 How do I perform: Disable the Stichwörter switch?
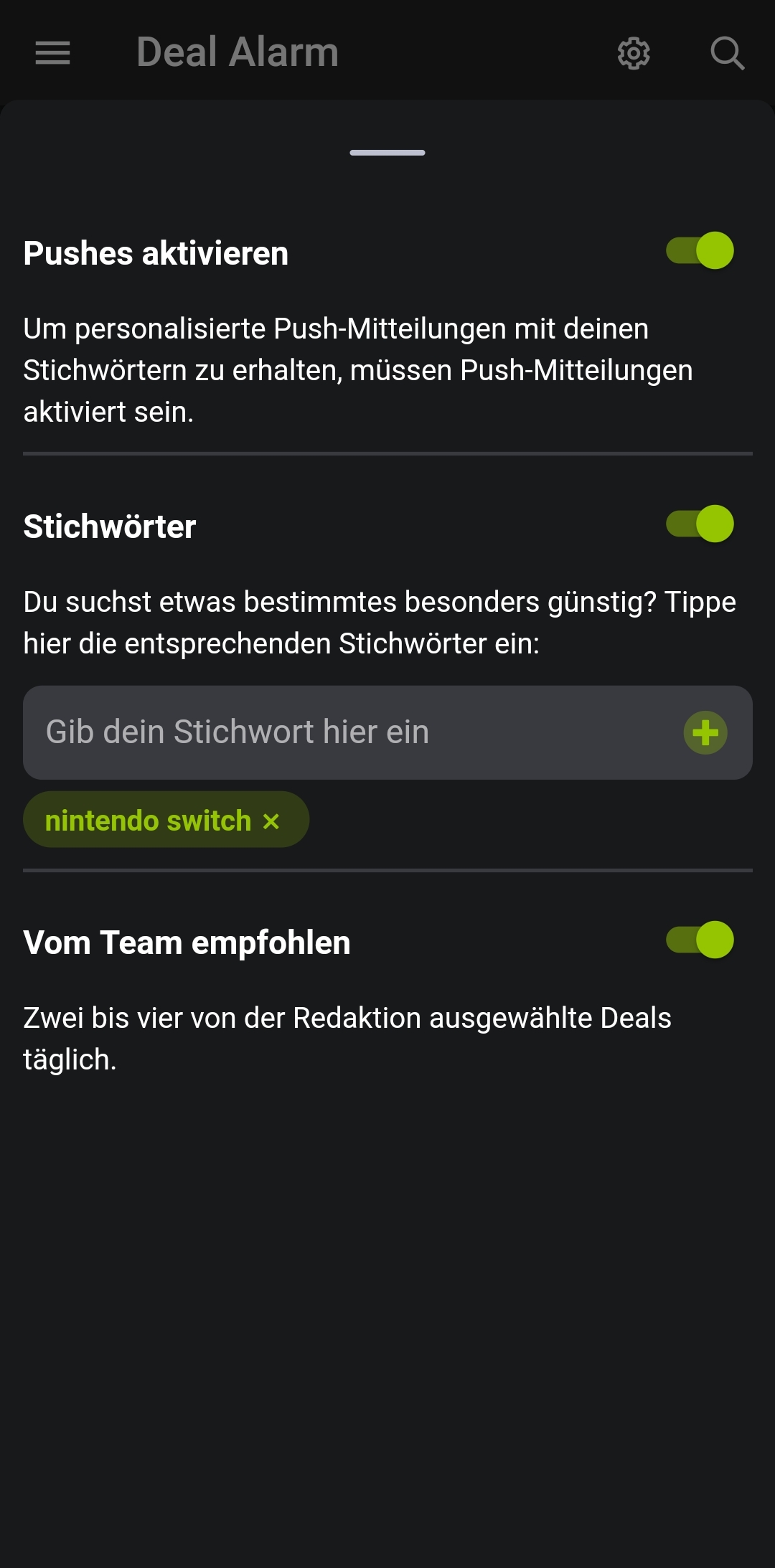700,524
